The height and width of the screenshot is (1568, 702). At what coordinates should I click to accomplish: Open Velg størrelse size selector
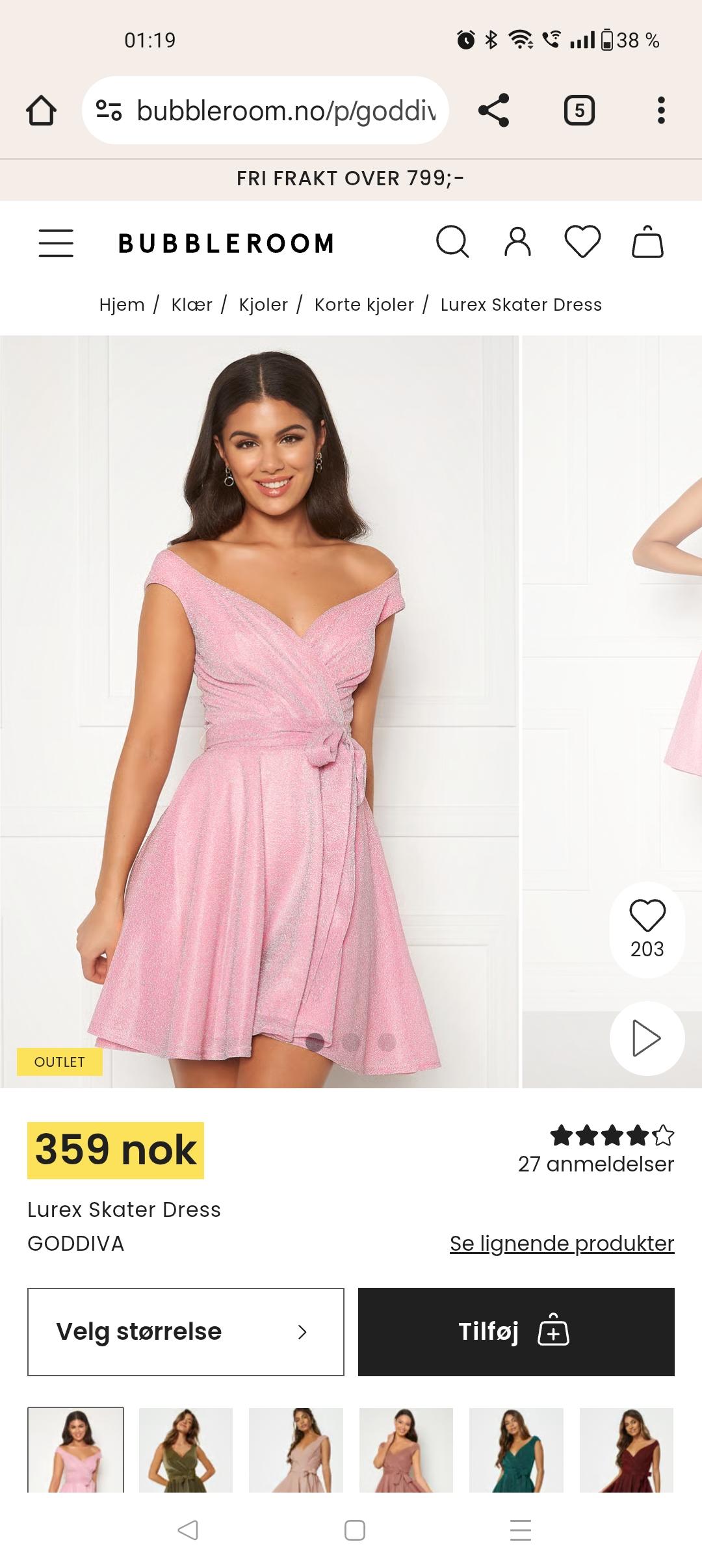pos(186,1332)
